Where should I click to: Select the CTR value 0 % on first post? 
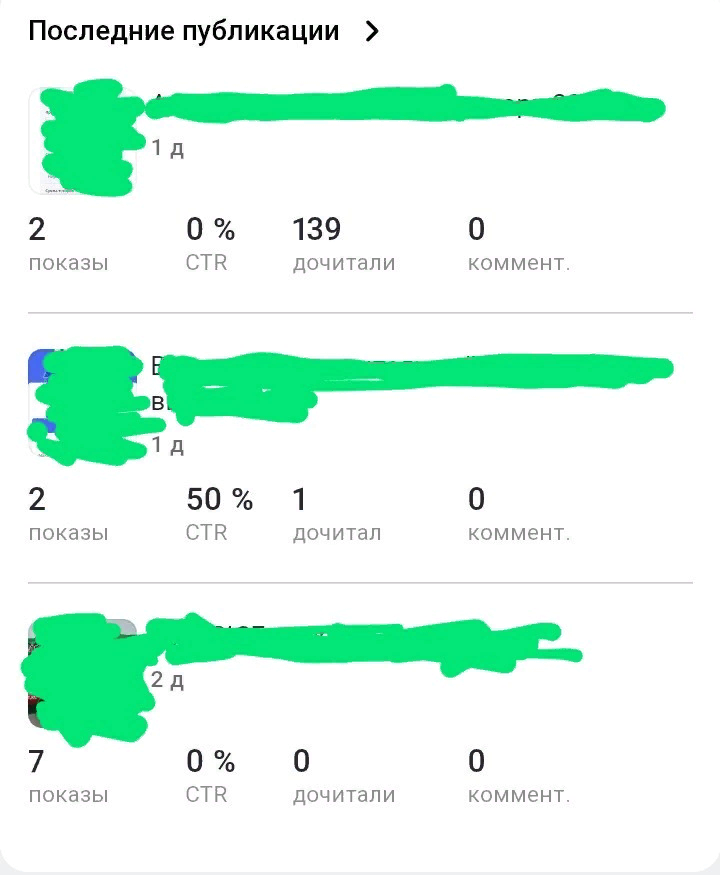(210, 230)
